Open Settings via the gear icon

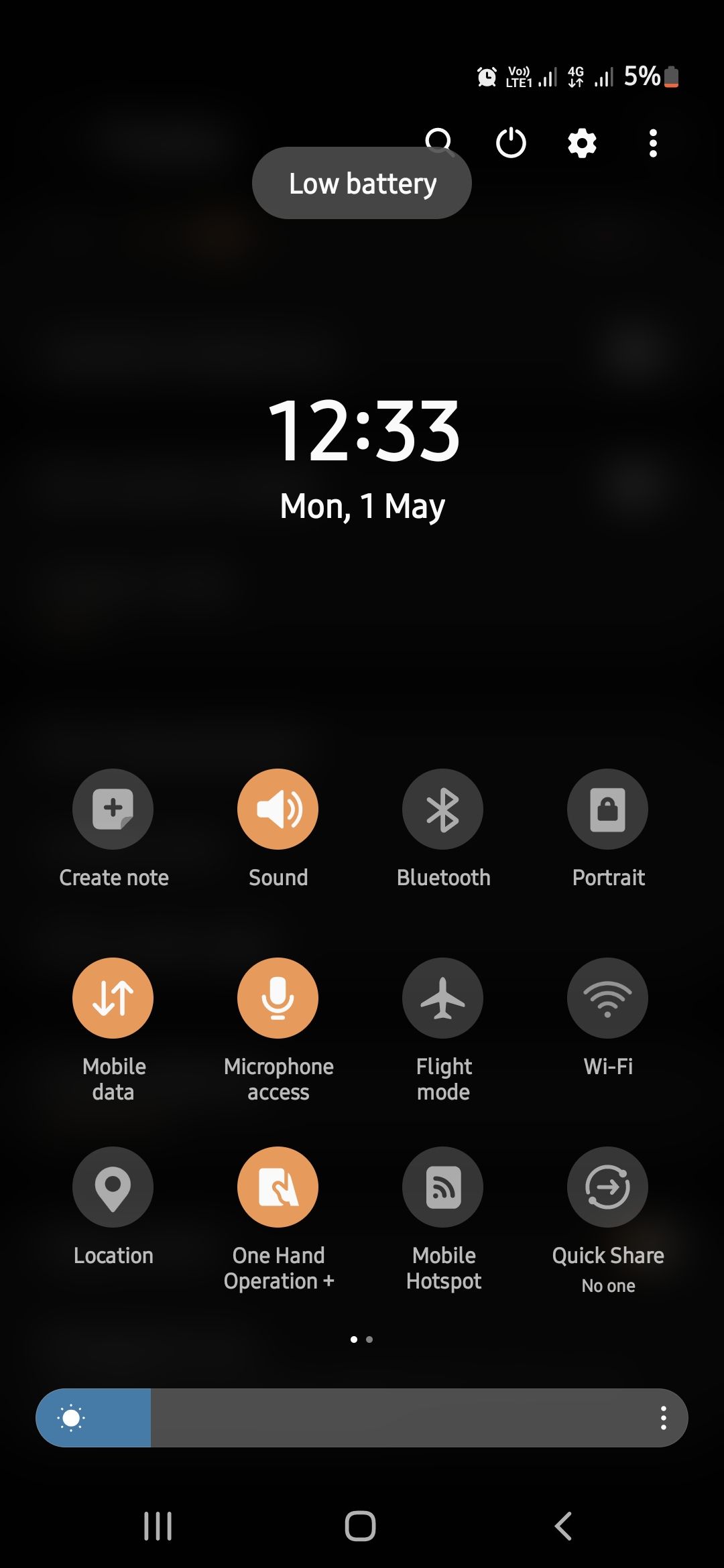click(581, 143)
